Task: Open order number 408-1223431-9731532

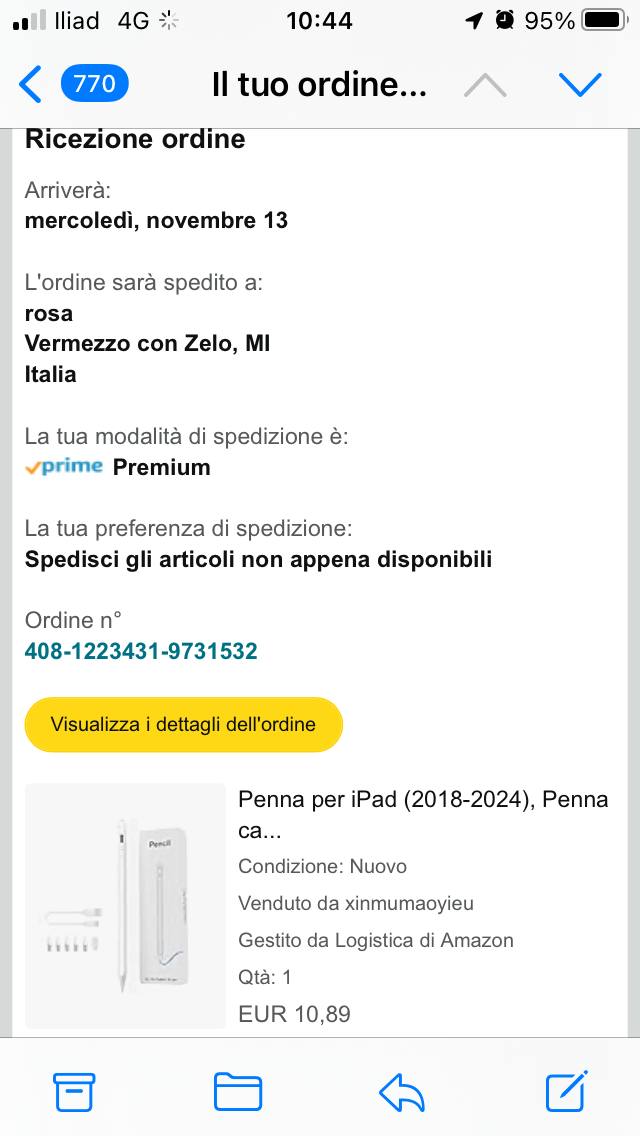Action: point(141,652)
